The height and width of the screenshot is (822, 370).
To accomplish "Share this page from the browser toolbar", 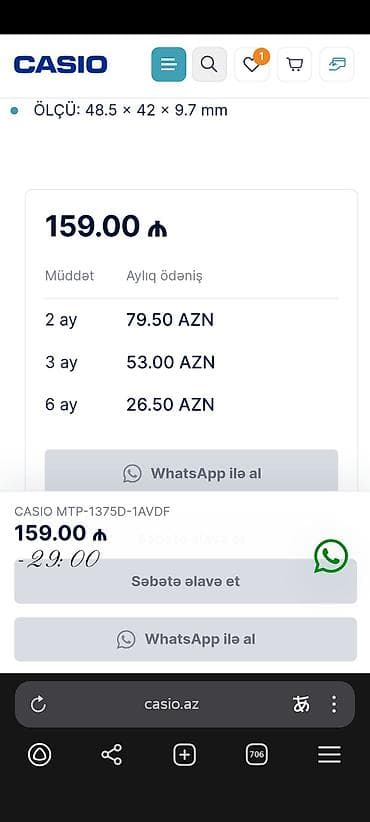I will click(x=112, y=755).
